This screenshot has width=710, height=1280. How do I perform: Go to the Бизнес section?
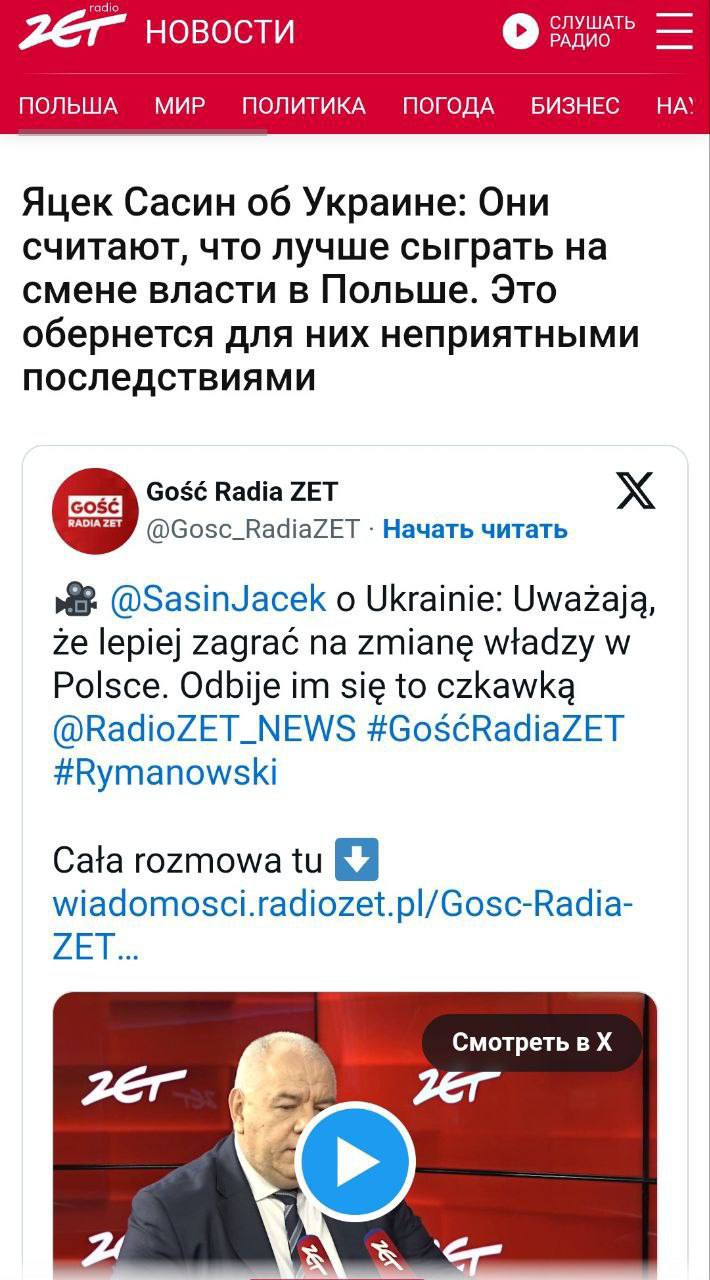coord(575,106)
